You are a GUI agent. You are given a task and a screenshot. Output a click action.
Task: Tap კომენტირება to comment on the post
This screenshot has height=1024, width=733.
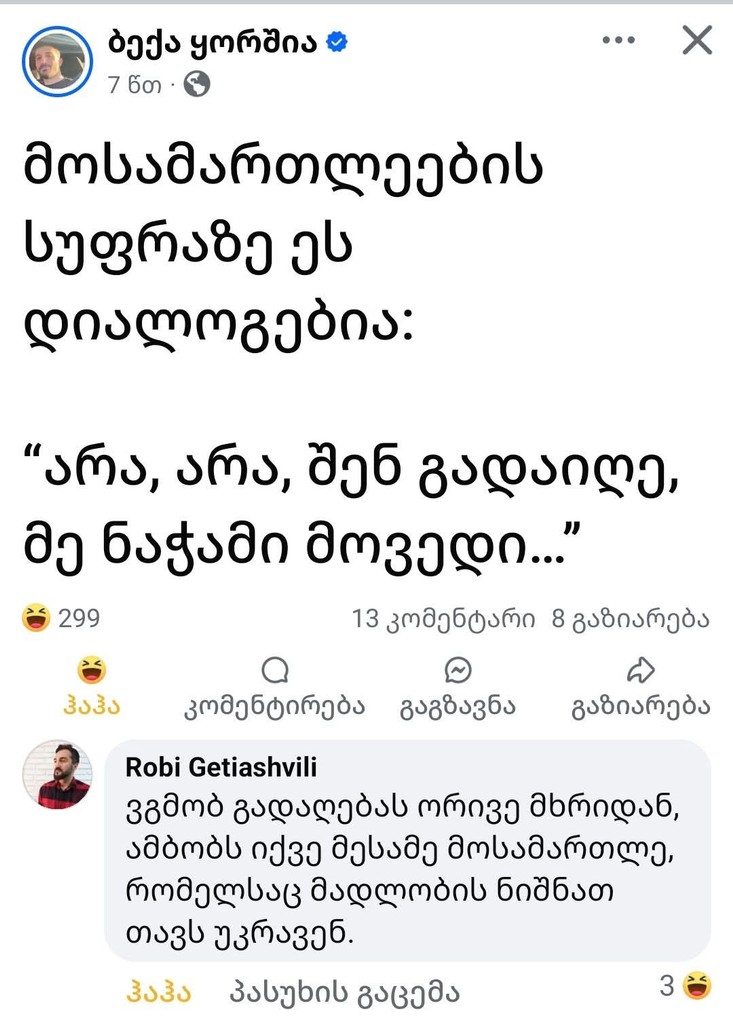(x=275, y=688)
